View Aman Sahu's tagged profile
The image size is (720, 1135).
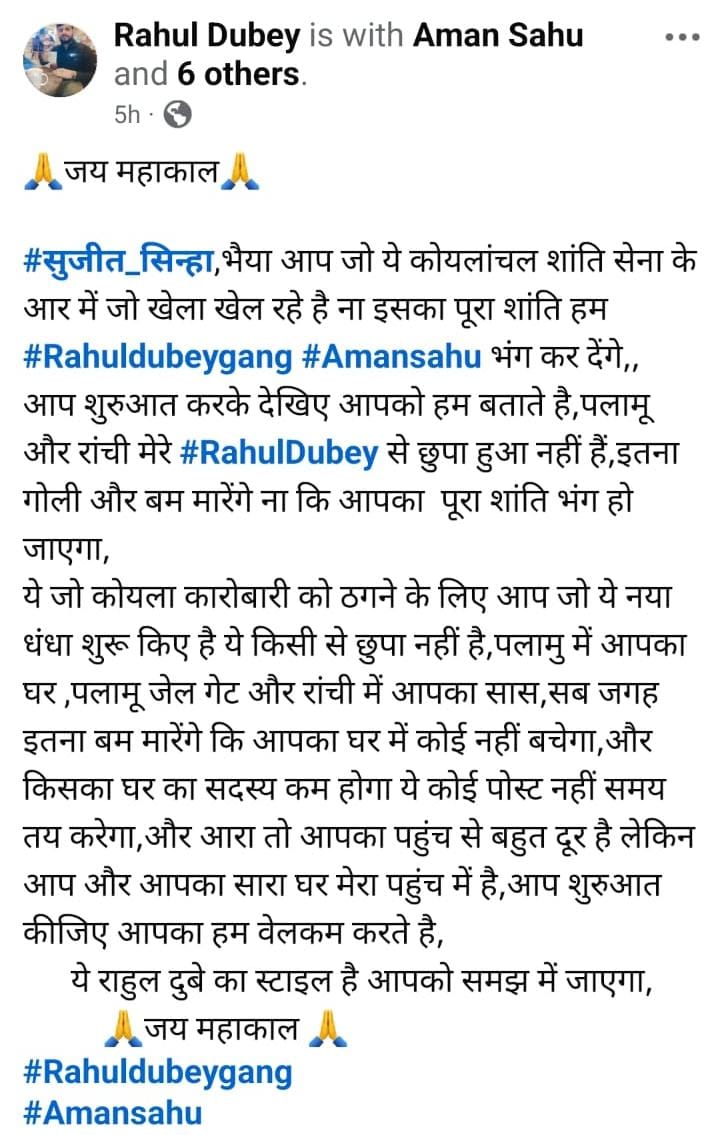coord(498,37)
